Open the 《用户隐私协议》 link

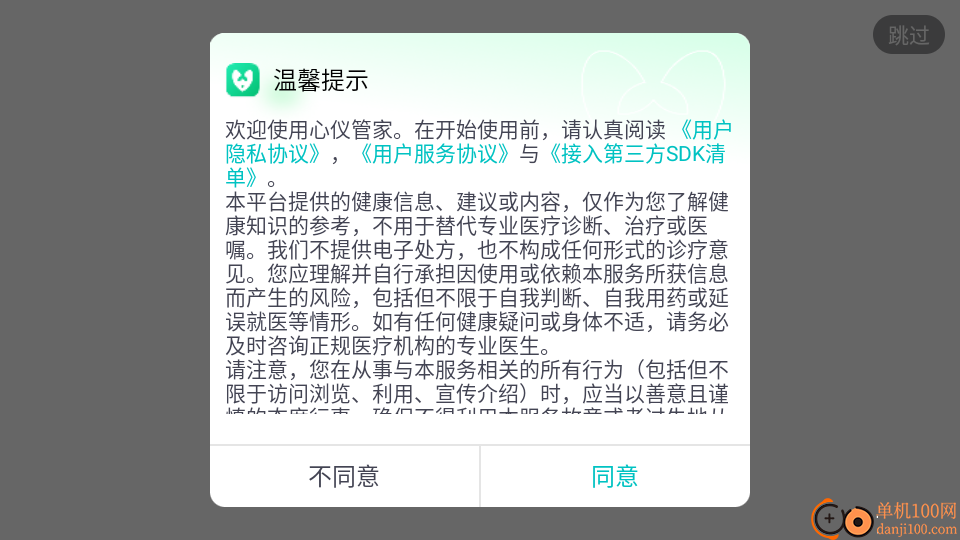pos(275,154)
